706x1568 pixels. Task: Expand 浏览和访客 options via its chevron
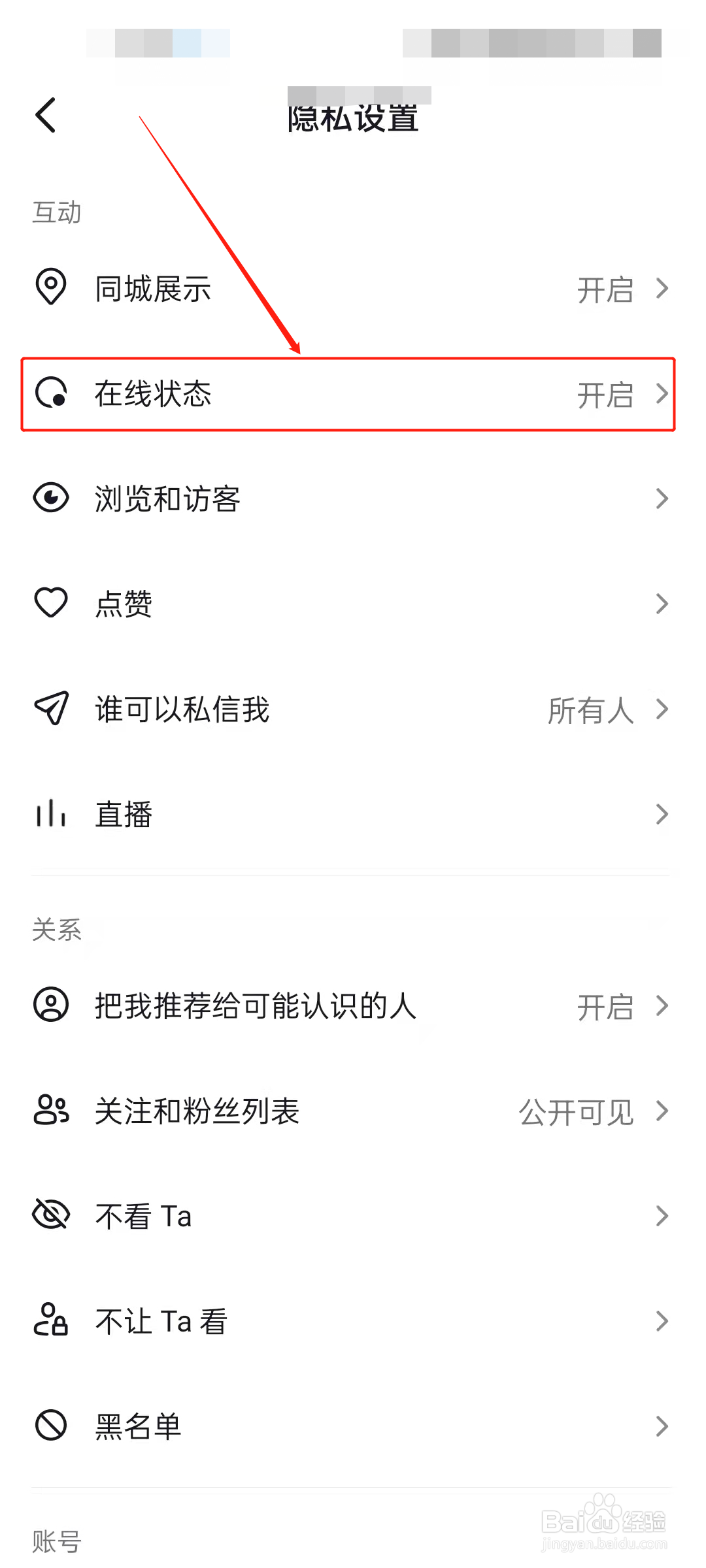click(662, 498)
